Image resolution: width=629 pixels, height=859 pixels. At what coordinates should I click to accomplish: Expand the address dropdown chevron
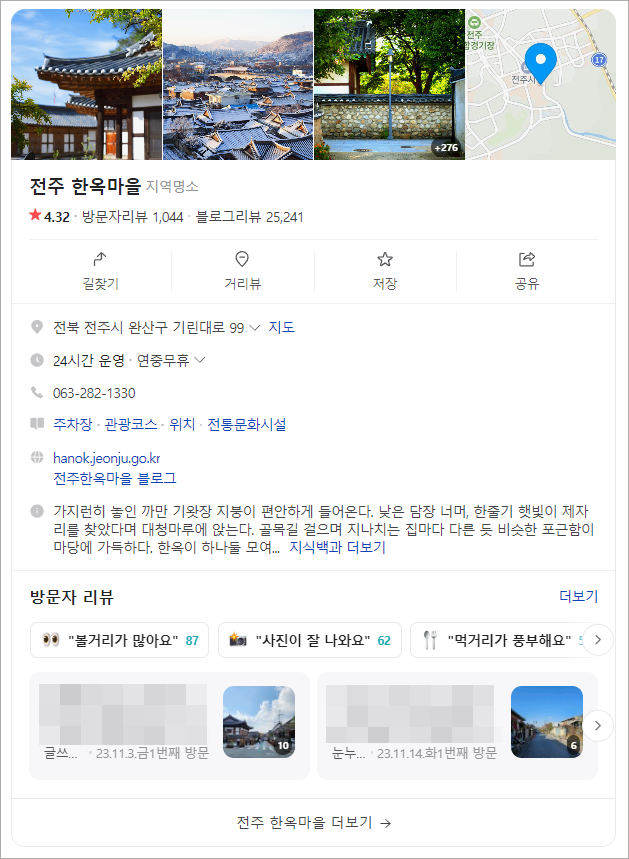coord(254,328)
